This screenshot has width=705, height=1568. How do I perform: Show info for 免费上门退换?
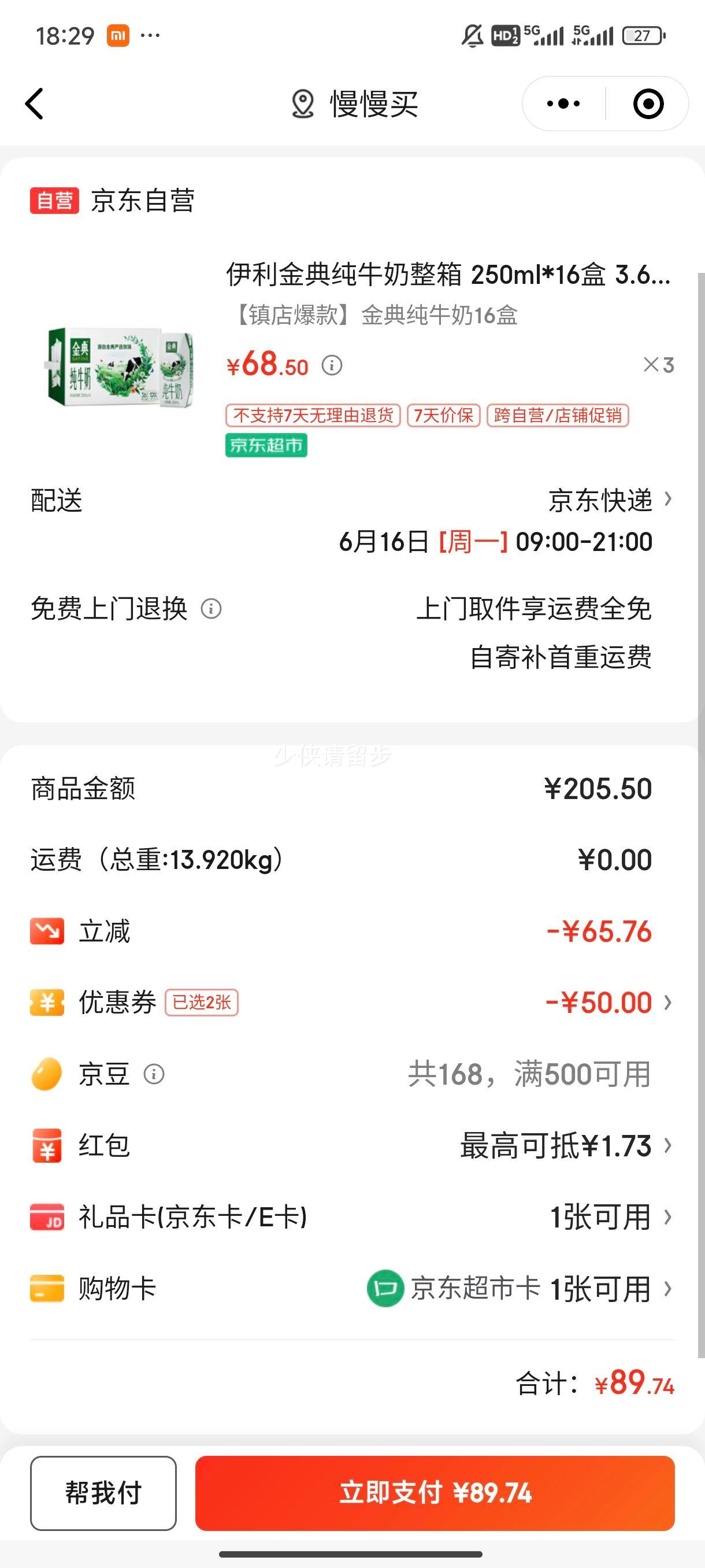tap(211, 609)
